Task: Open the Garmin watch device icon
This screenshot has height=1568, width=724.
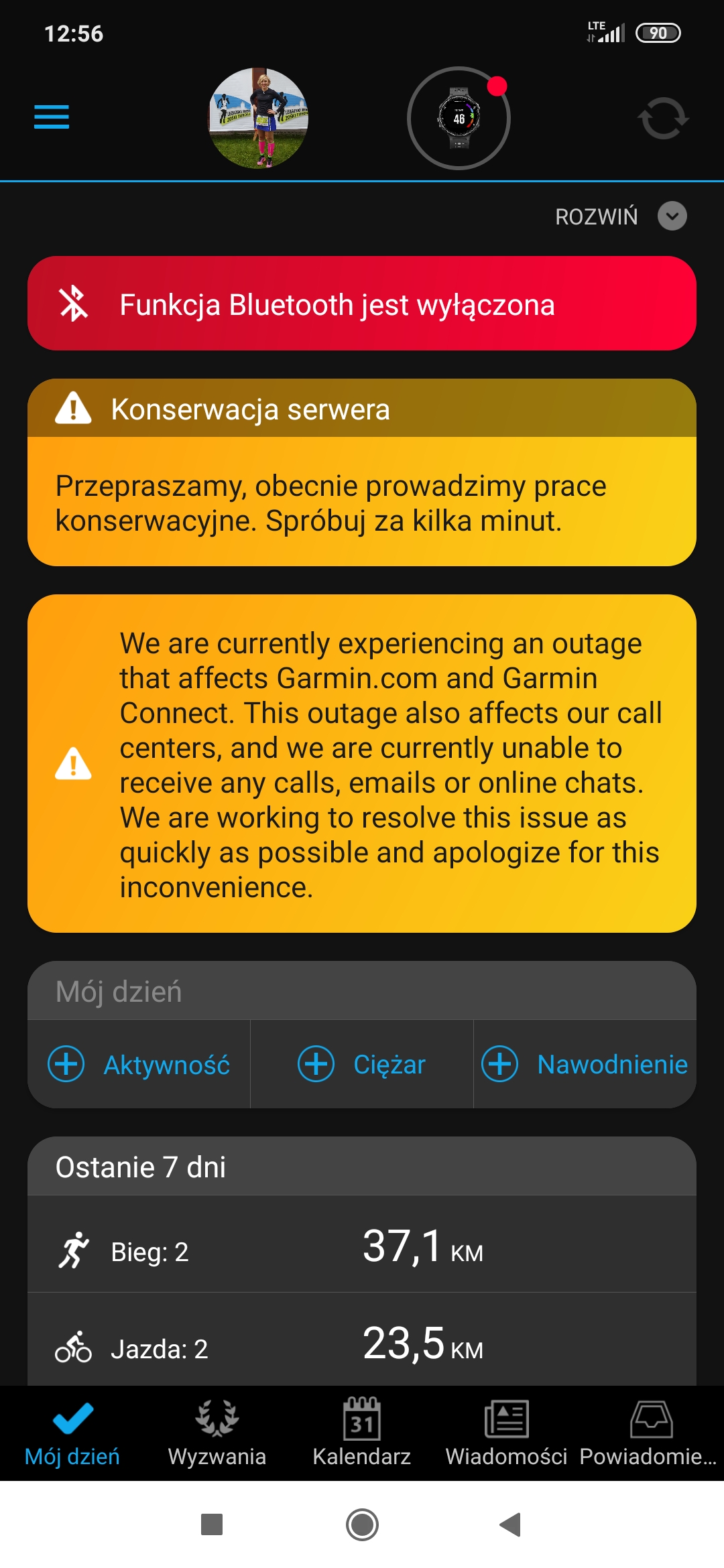Action: pyautogui.click(x=459, y=118)
